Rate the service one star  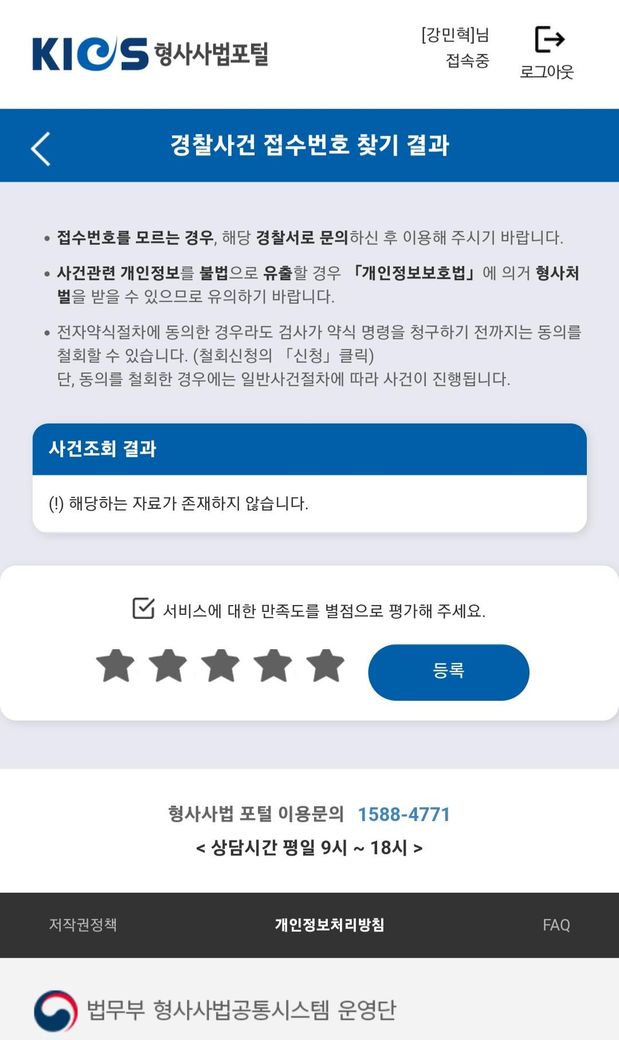coord(115,665)
